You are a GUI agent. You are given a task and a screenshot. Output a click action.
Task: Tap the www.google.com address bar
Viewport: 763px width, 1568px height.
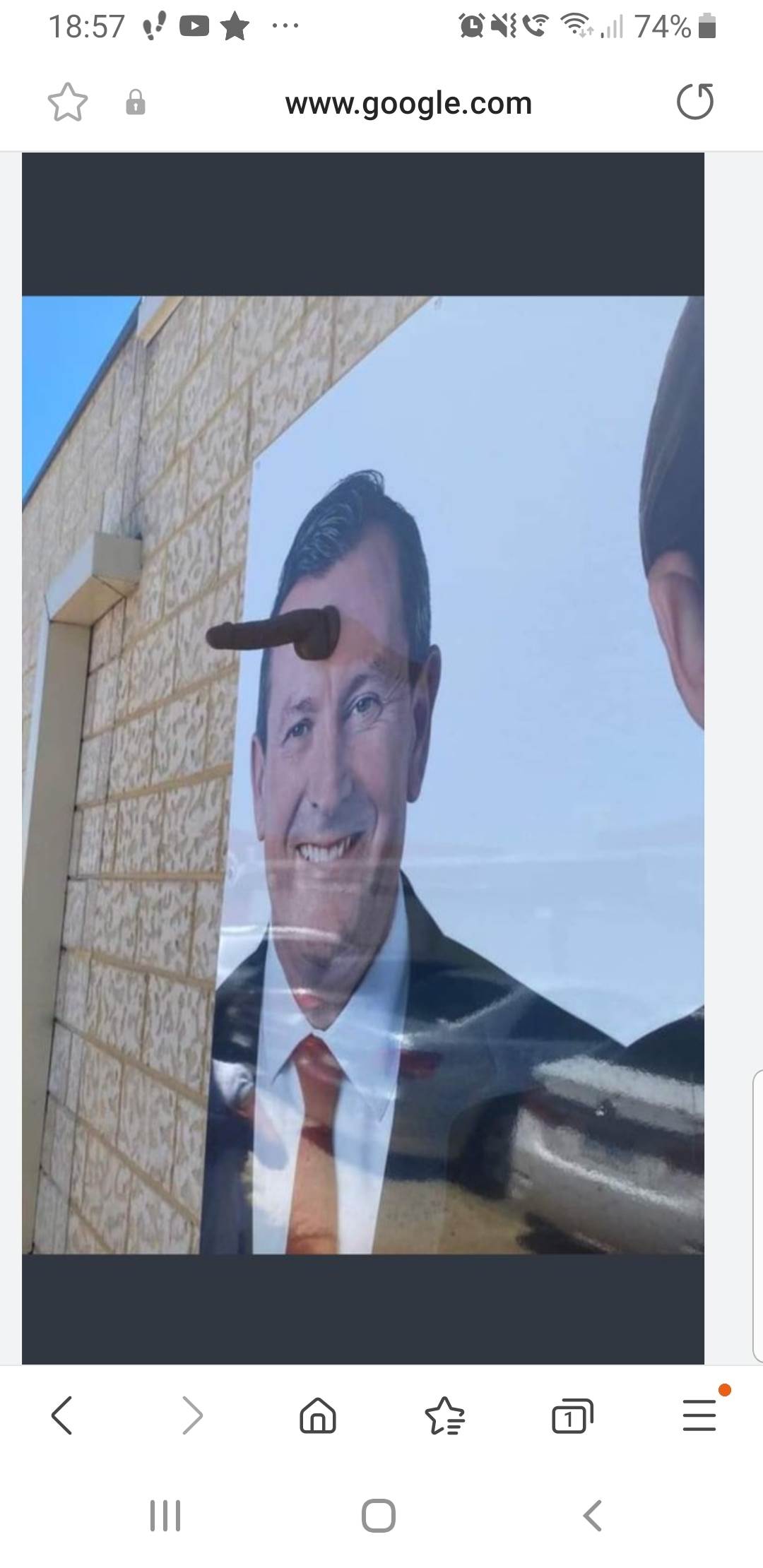pyautogui.click(x=408, y=104)
